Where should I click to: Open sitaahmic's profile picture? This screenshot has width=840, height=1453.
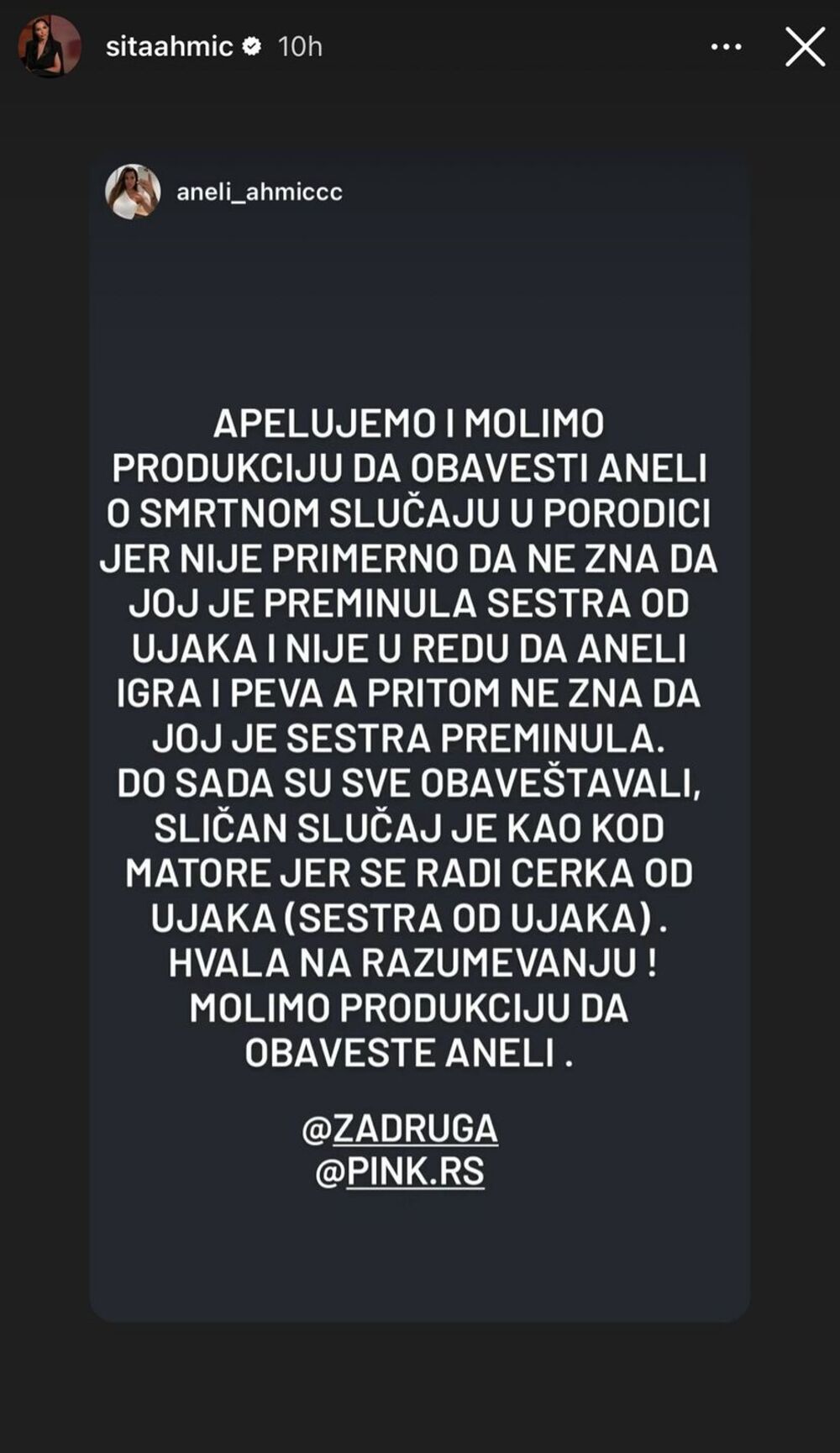50,46
